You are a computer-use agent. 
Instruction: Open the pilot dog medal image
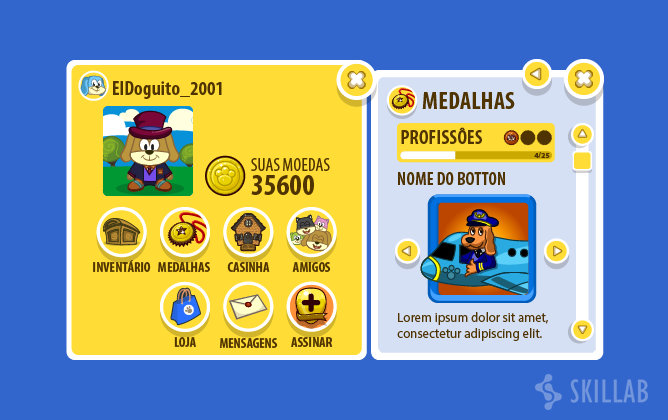pyautogui.click(x=482, y=249)
